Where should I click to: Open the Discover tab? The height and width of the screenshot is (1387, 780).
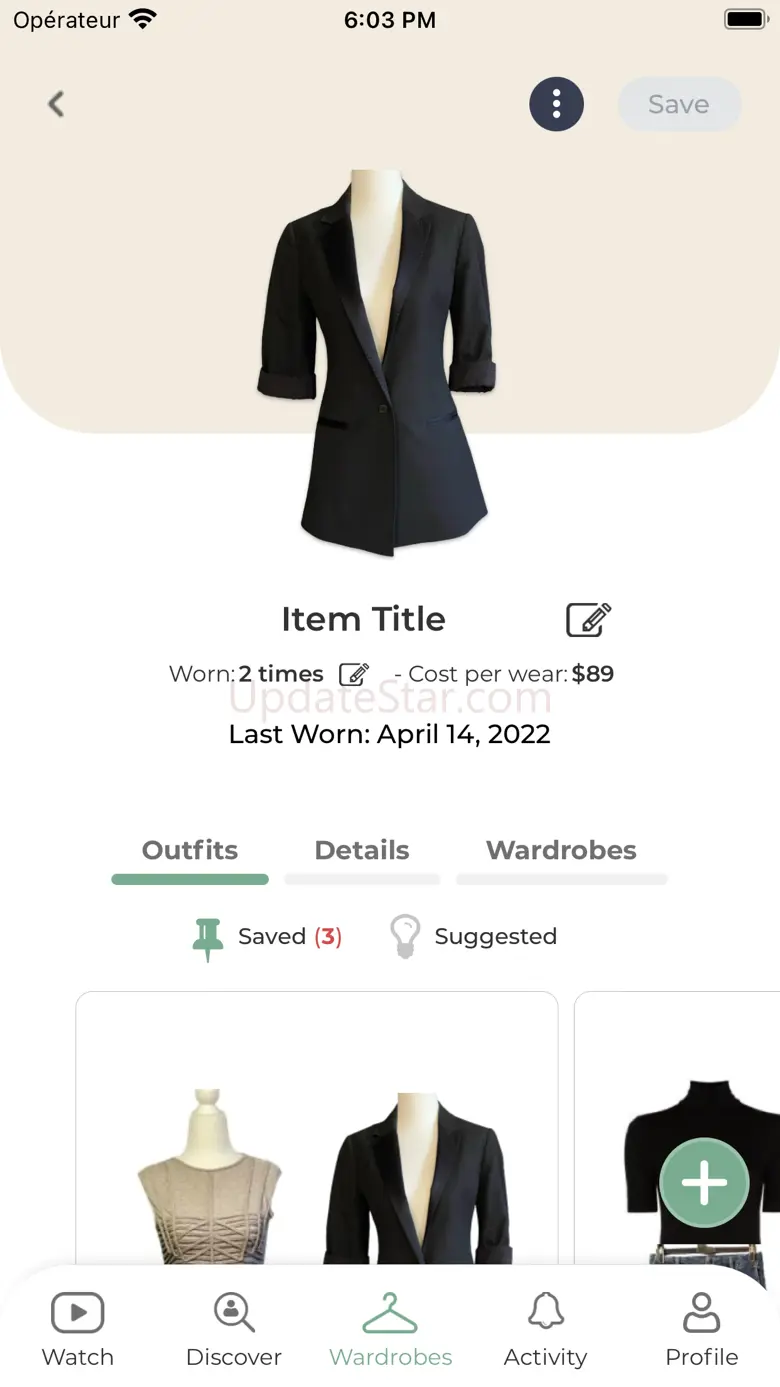click(x=234, y=1328)
